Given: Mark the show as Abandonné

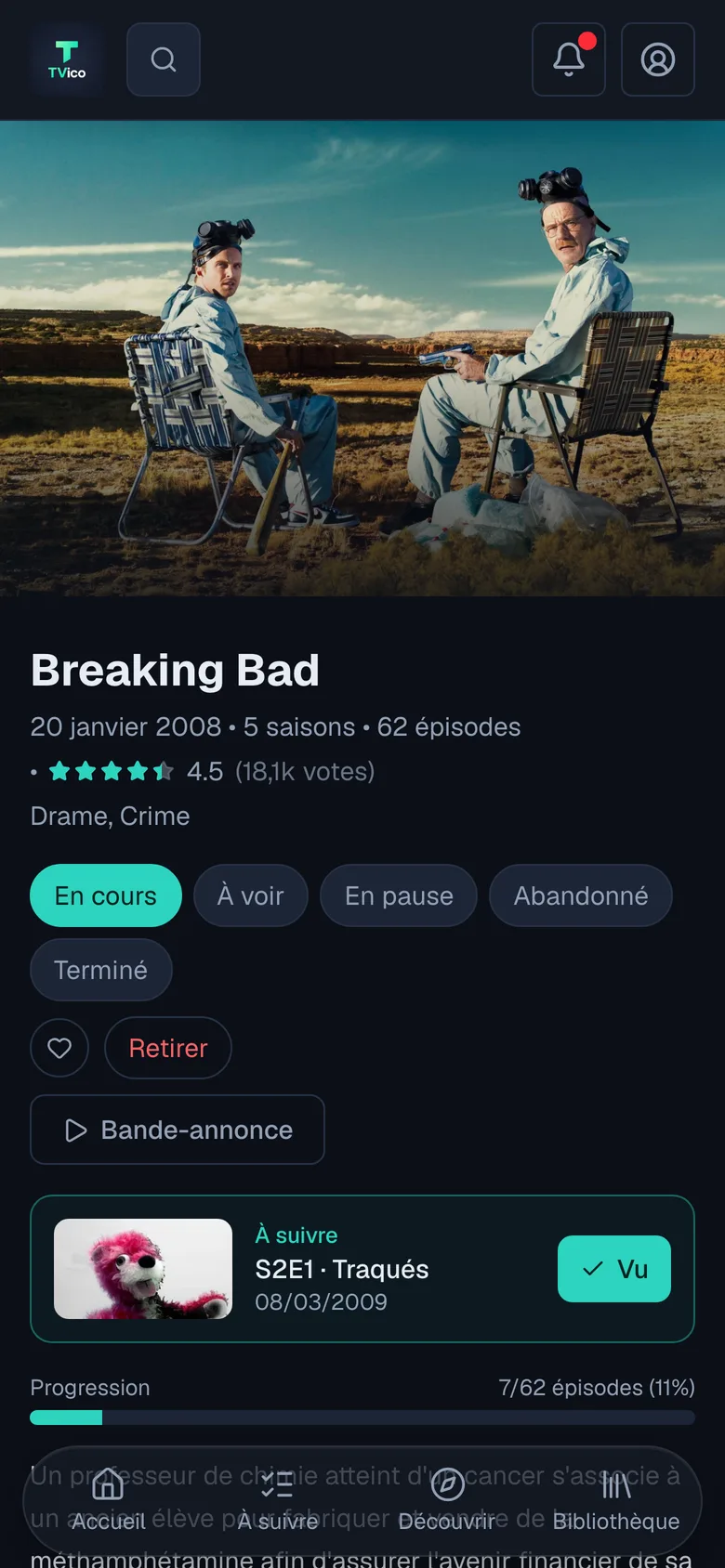Looking at the screenshot, I should point(581,895).
